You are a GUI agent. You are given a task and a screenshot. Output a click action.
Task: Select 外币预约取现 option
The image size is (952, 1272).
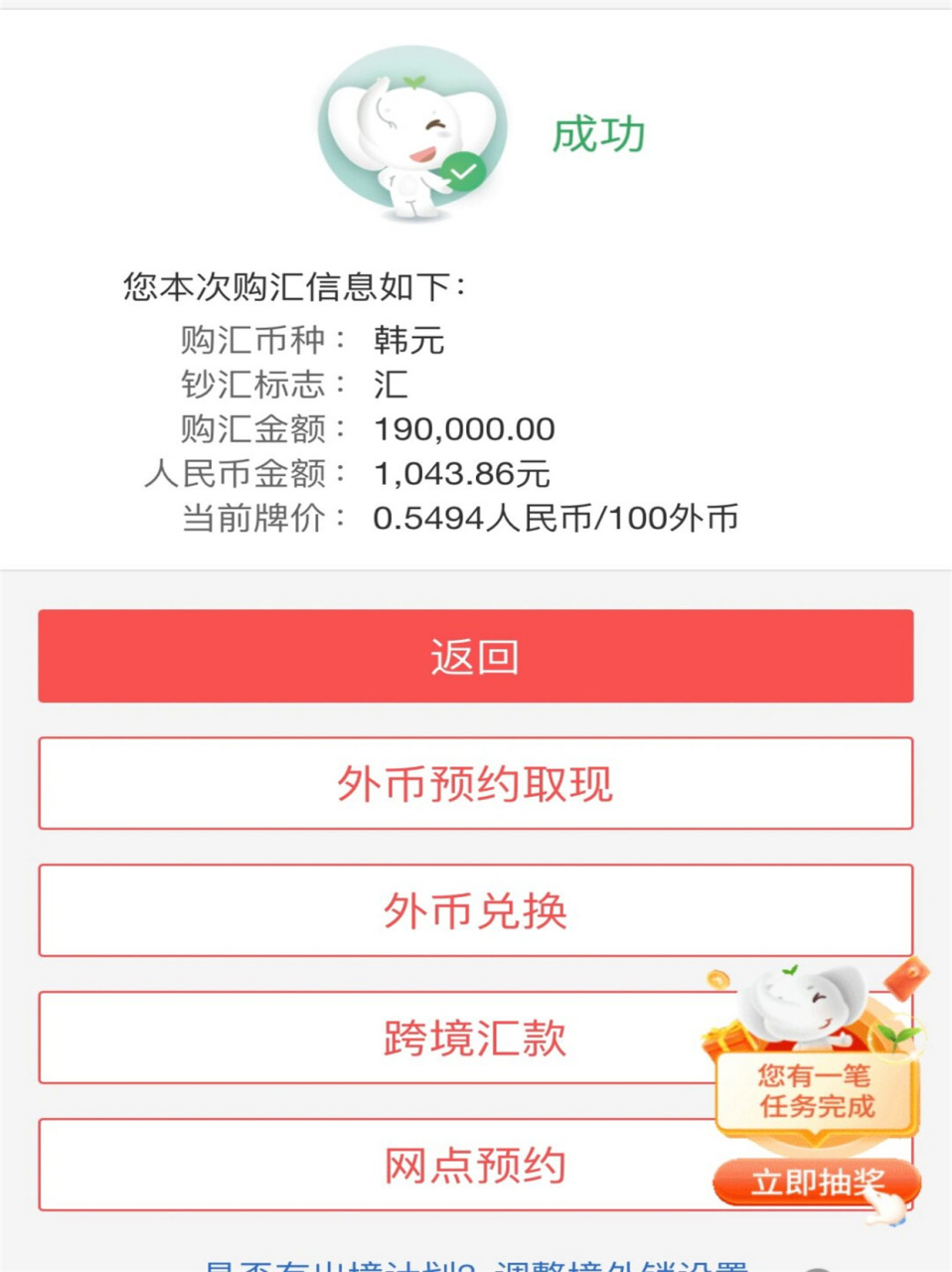pyautogui.click(x=476, y=784)
